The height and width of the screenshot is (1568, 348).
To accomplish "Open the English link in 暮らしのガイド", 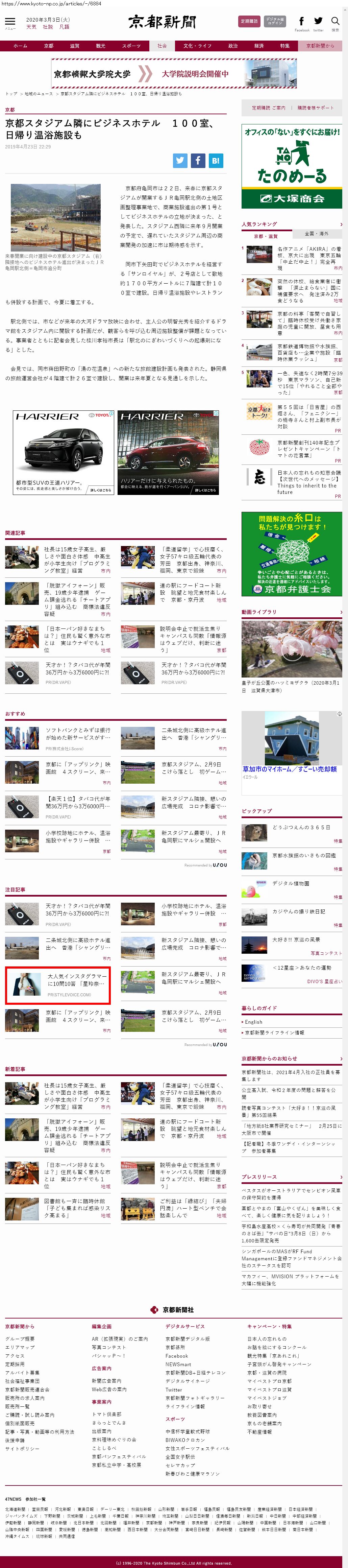I will [254, 1022].
